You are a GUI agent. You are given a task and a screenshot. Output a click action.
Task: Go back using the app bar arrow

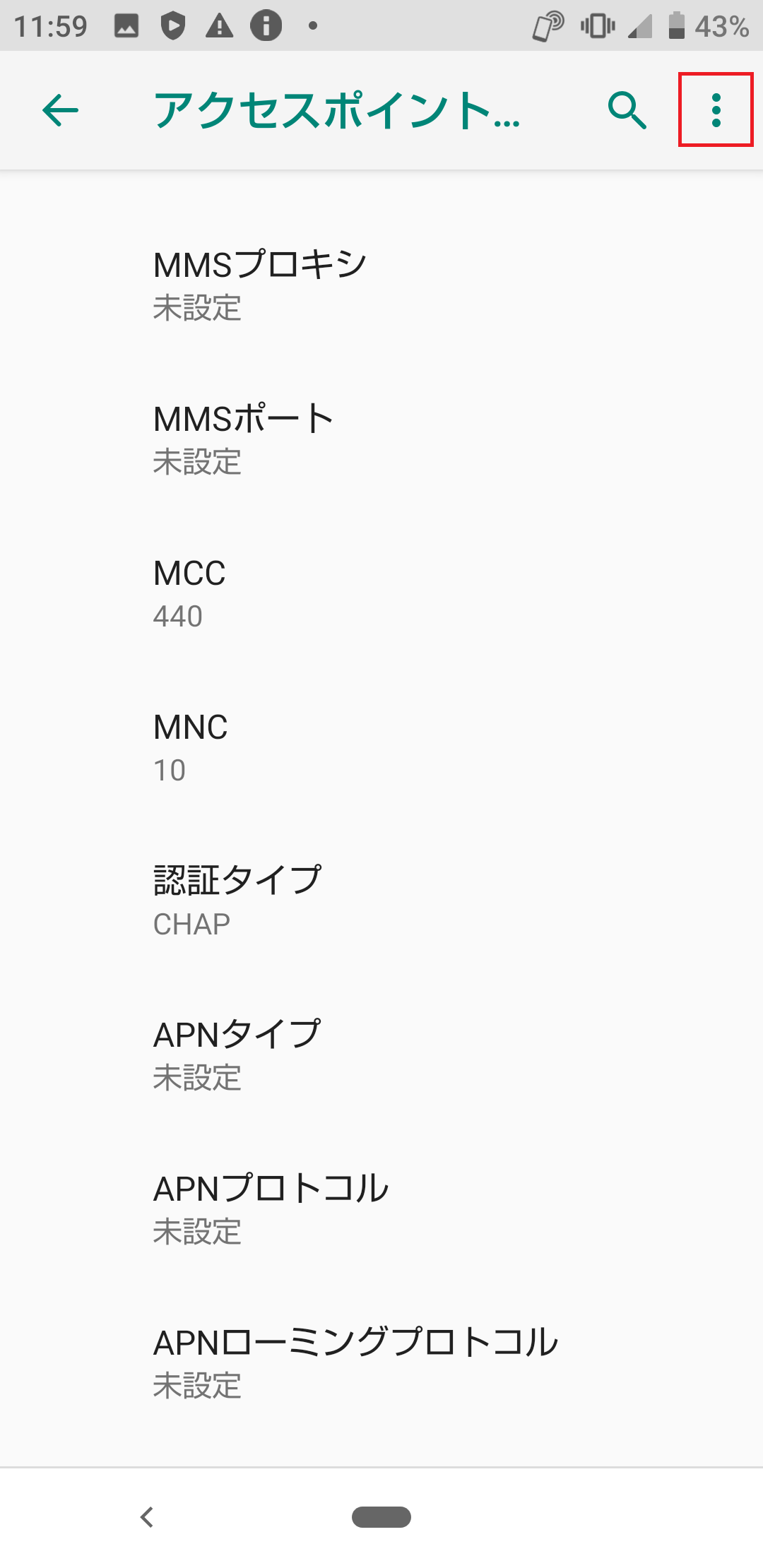pyautogui.click(x=60, y=110)
